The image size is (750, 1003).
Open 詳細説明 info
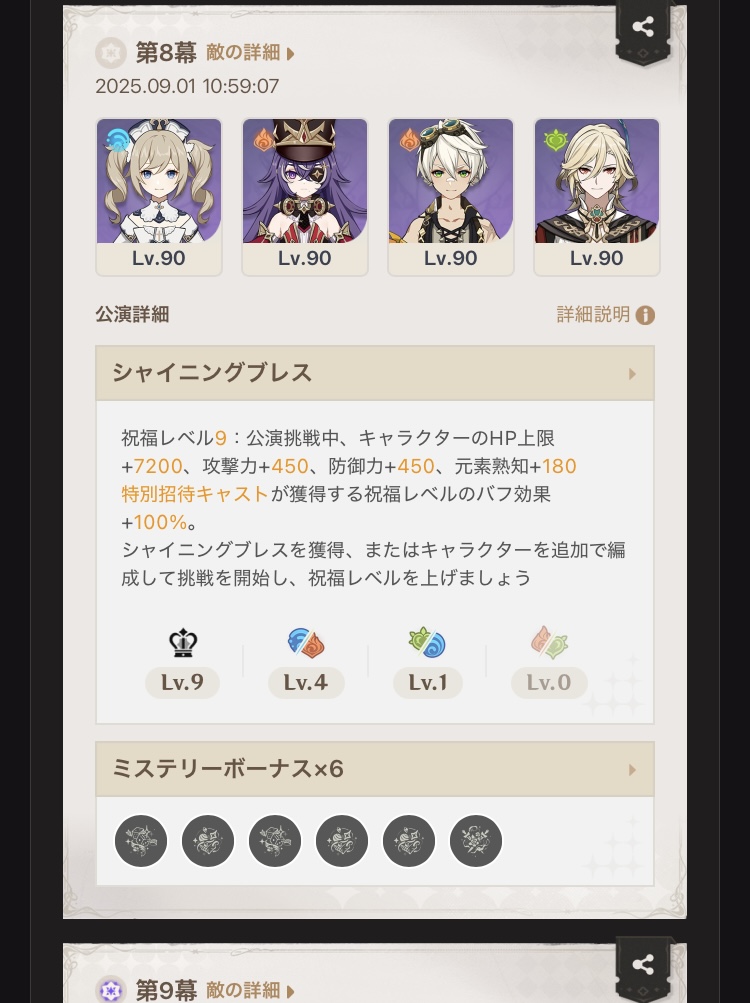605,315
